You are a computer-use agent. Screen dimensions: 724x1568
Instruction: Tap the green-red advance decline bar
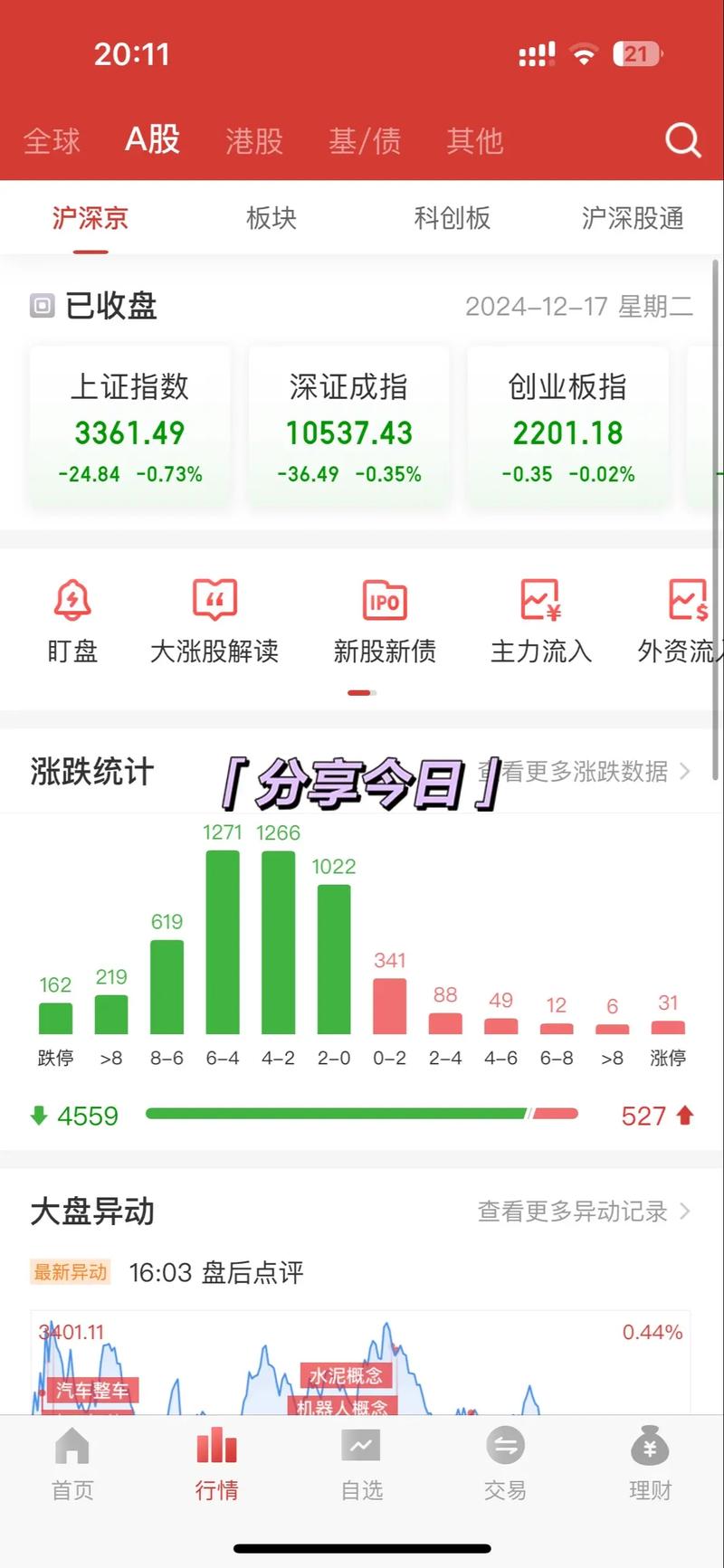pos(361,1114)
